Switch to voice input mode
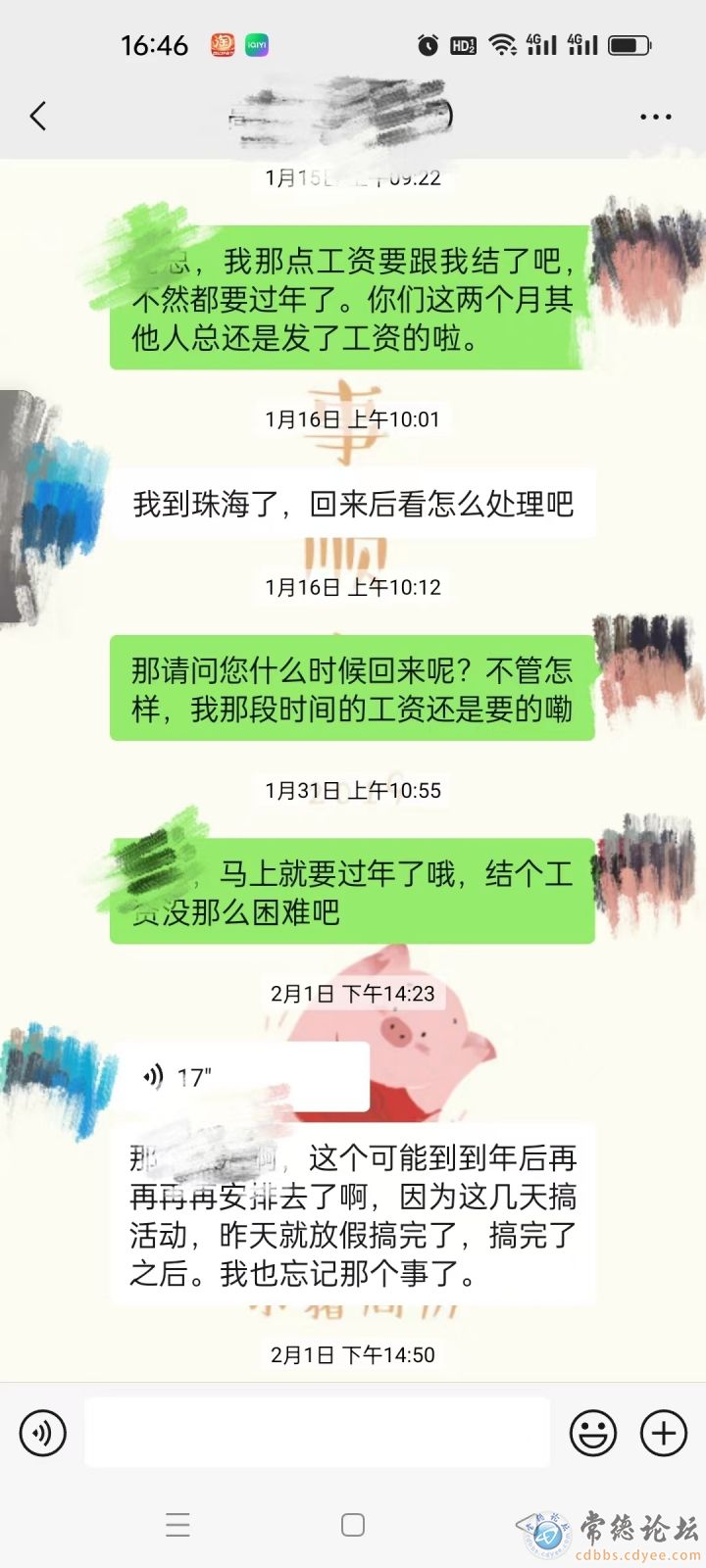This screenshot has height=1568, width=706. (43, 1433)
